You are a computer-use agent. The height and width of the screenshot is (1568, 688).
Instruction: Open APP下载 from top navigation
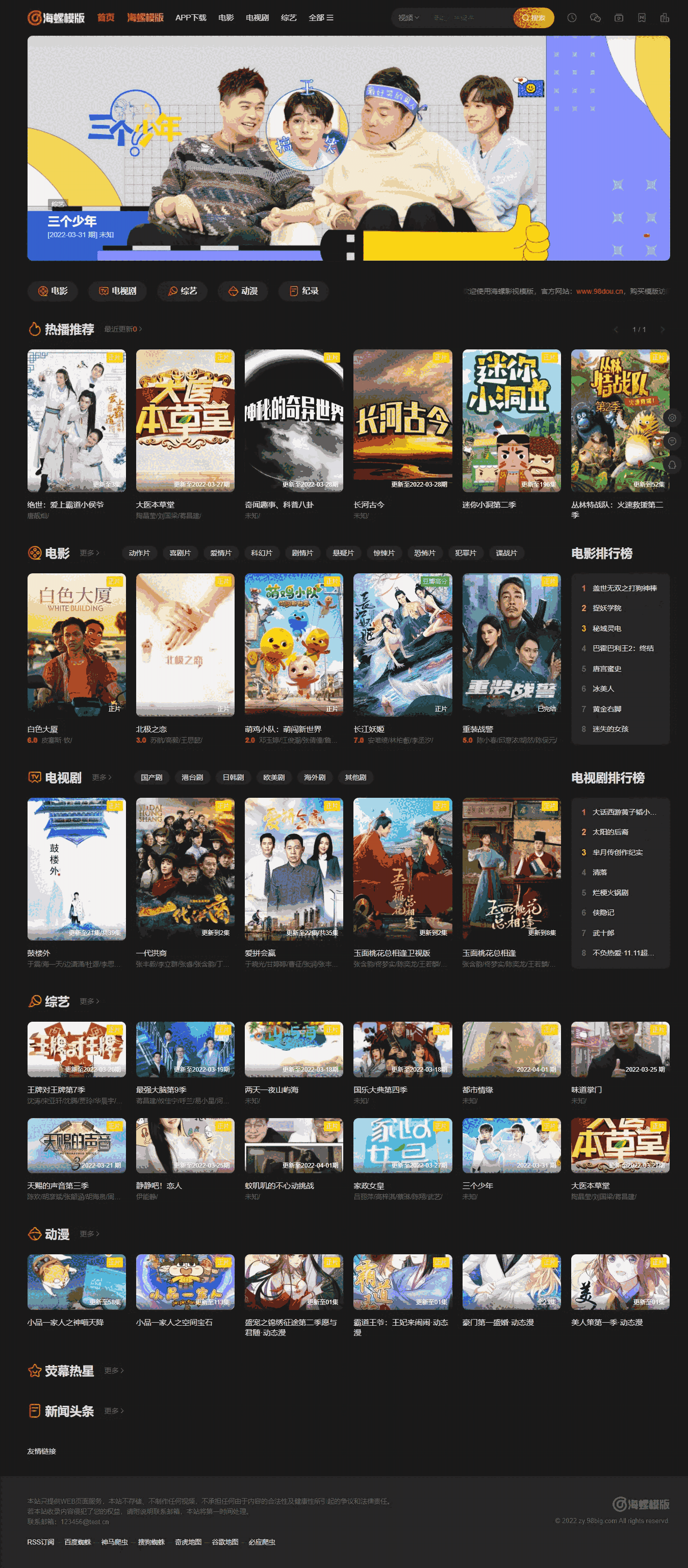[191, 18]
